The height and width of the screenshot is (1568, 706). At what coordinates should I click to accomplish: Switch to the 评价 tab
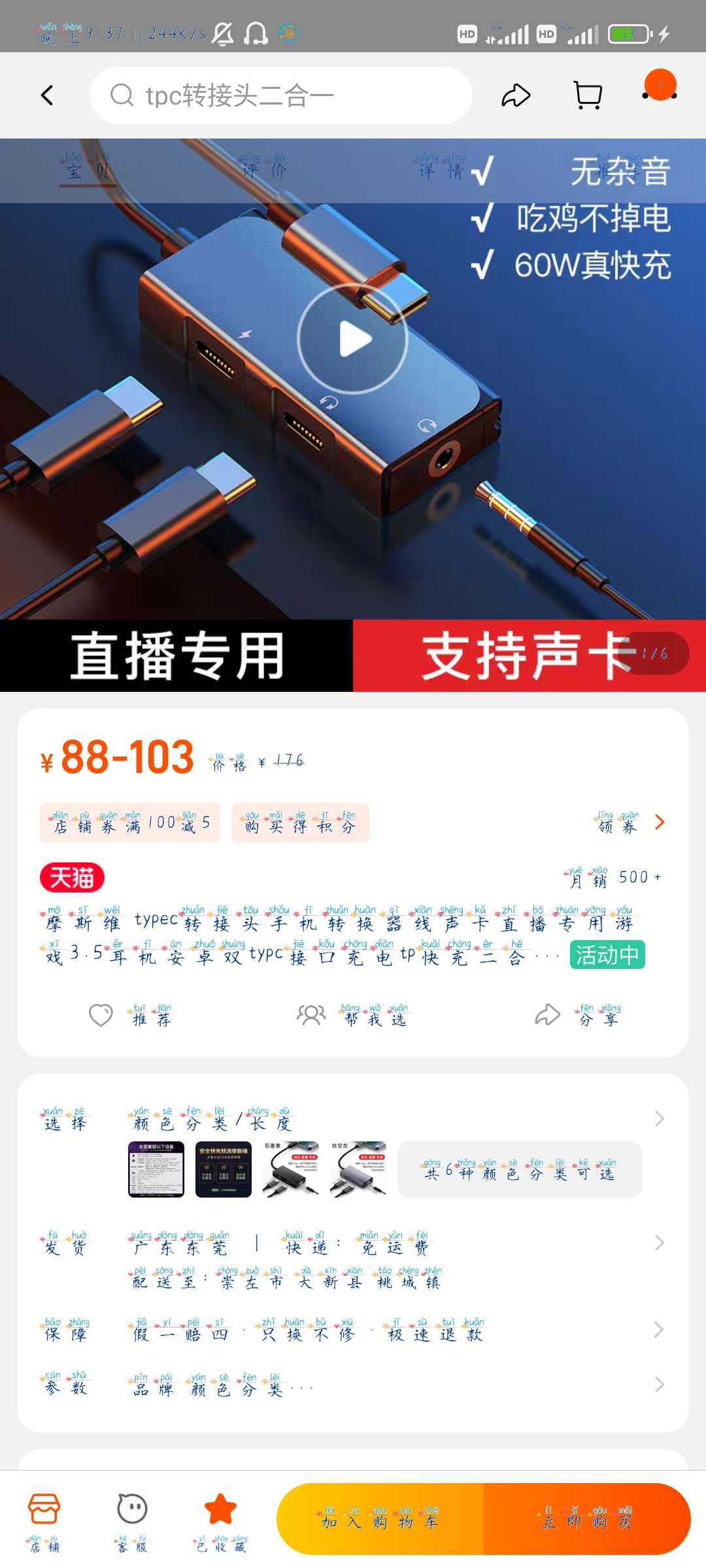pos(264,170)
